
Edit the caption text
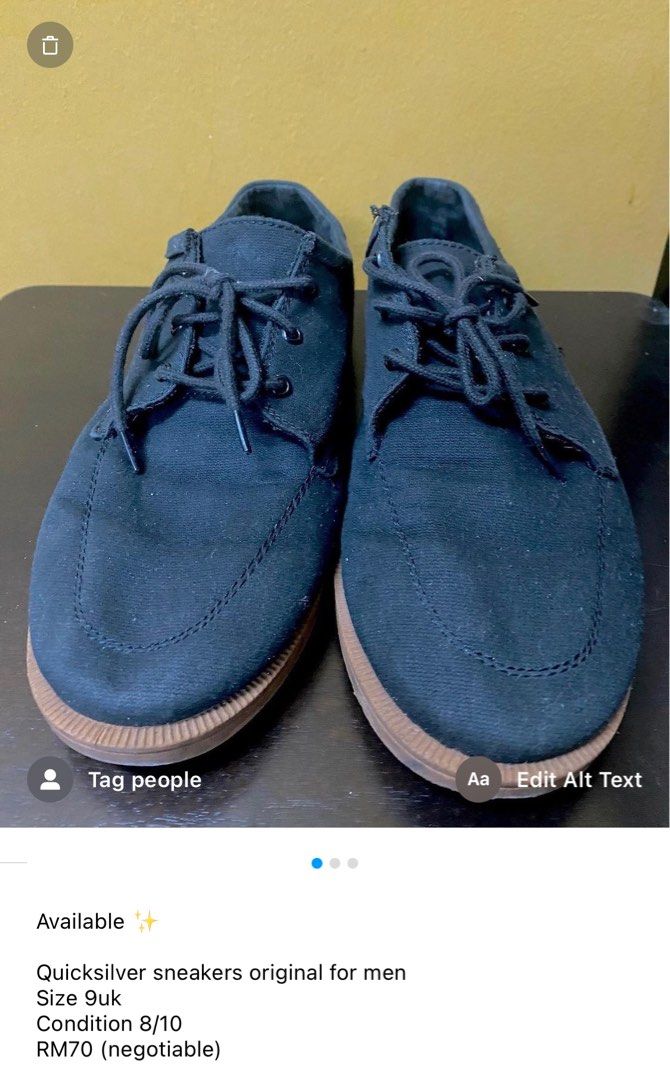221,985
